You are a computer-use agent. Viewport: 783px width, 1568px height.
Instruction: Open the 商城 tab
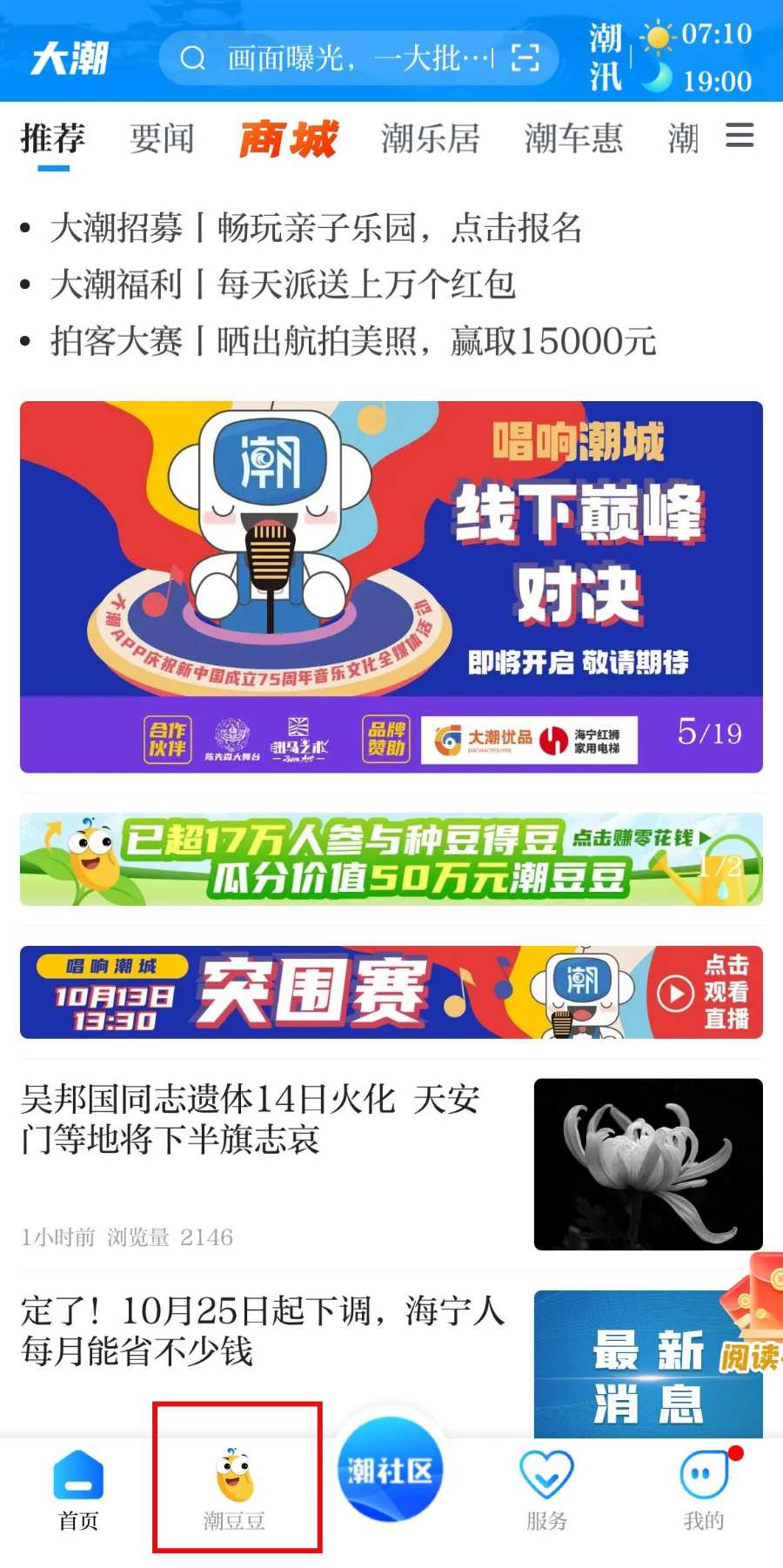288,138
